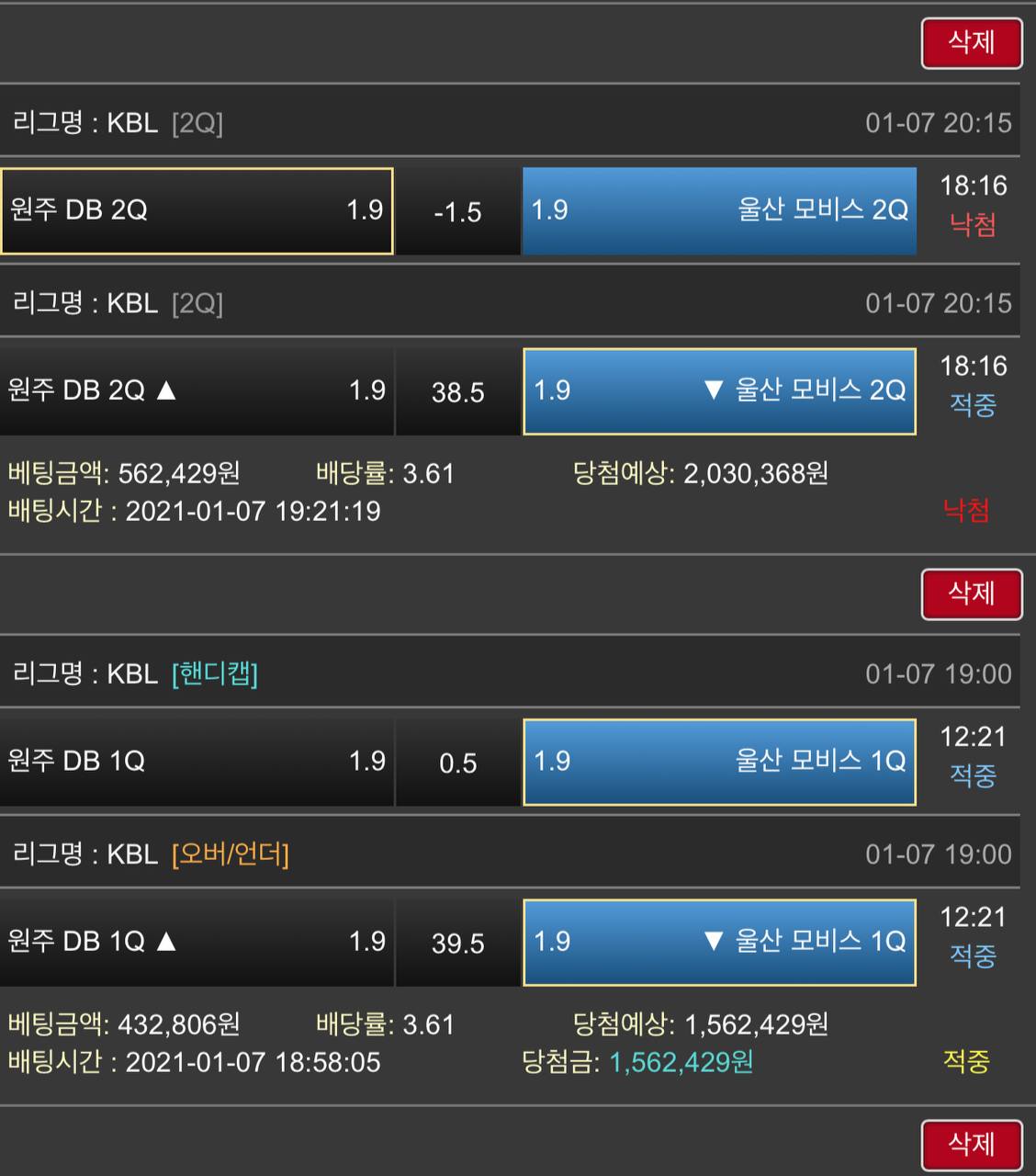Viewport: 1036px width, 1176px height.
Task: Tap the 삭제 button above the 2Q bet slip
Action: (972, 42)
